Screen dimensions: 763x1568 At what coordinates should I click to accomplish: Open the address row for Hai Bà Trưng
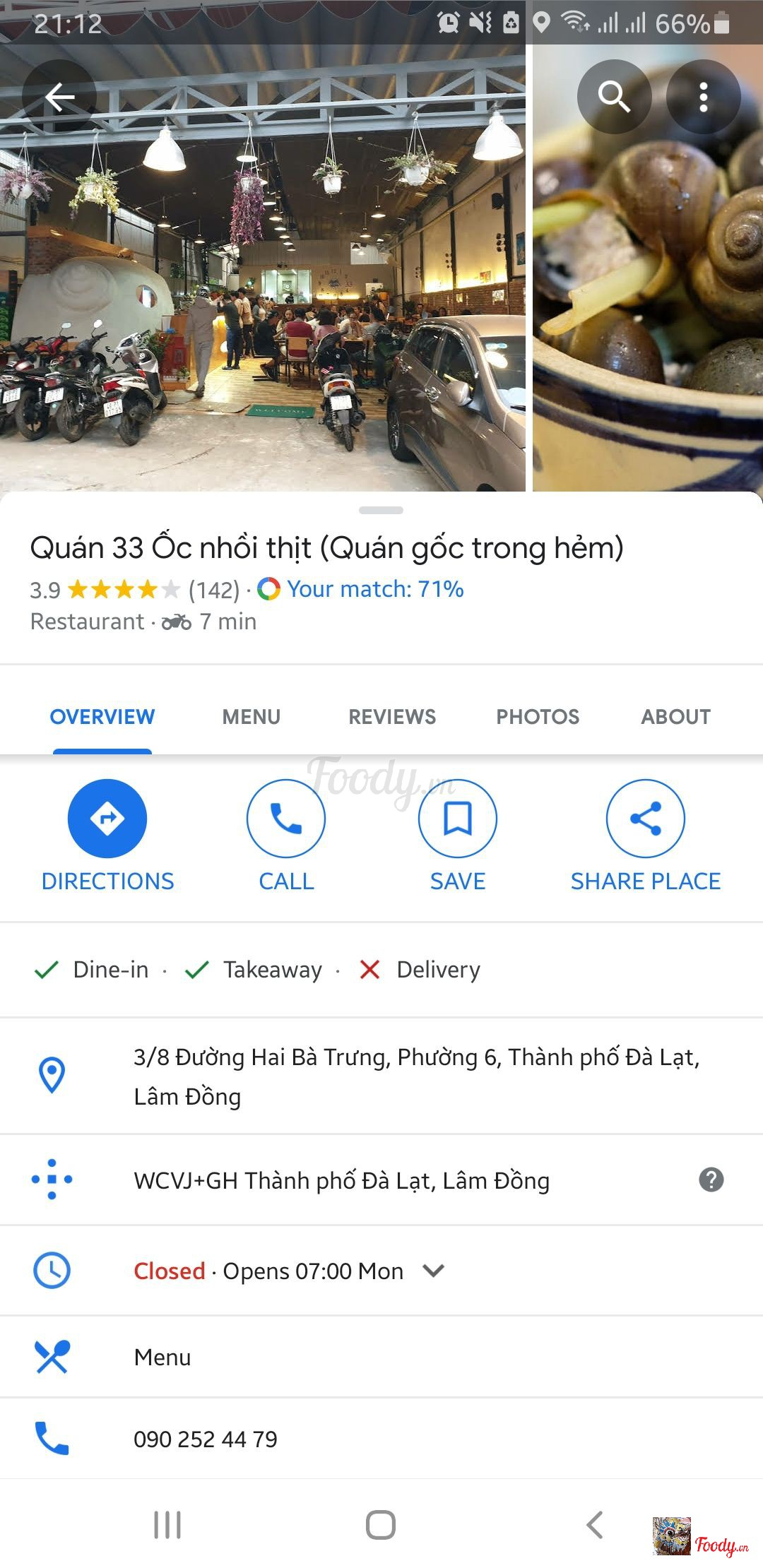(x=415, y=1076)
